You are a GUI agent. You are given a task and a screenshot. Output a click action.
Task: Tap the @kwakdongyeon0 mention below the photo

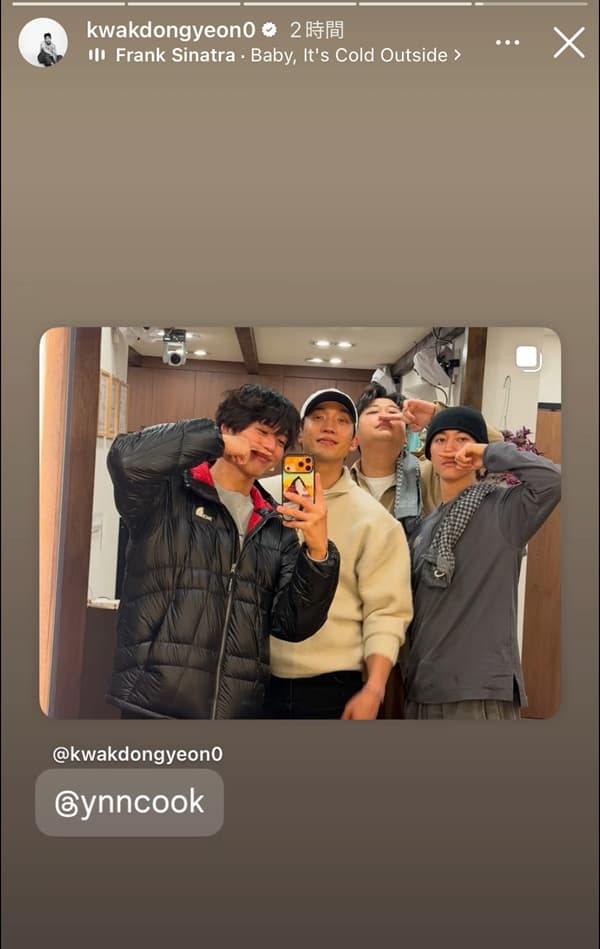[137, 754]
